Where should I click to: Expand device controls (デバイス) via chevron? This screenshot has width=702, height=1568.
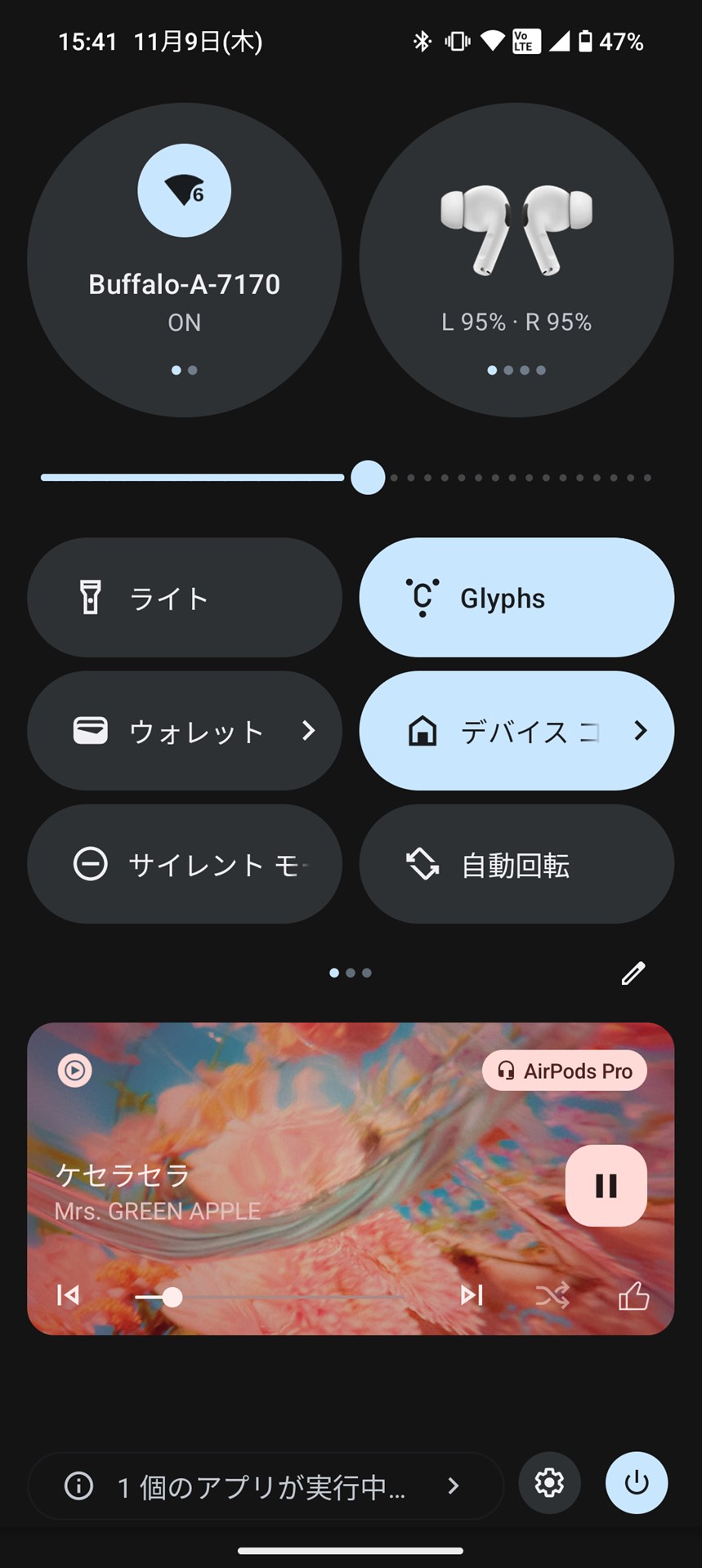tap(640, 731)
